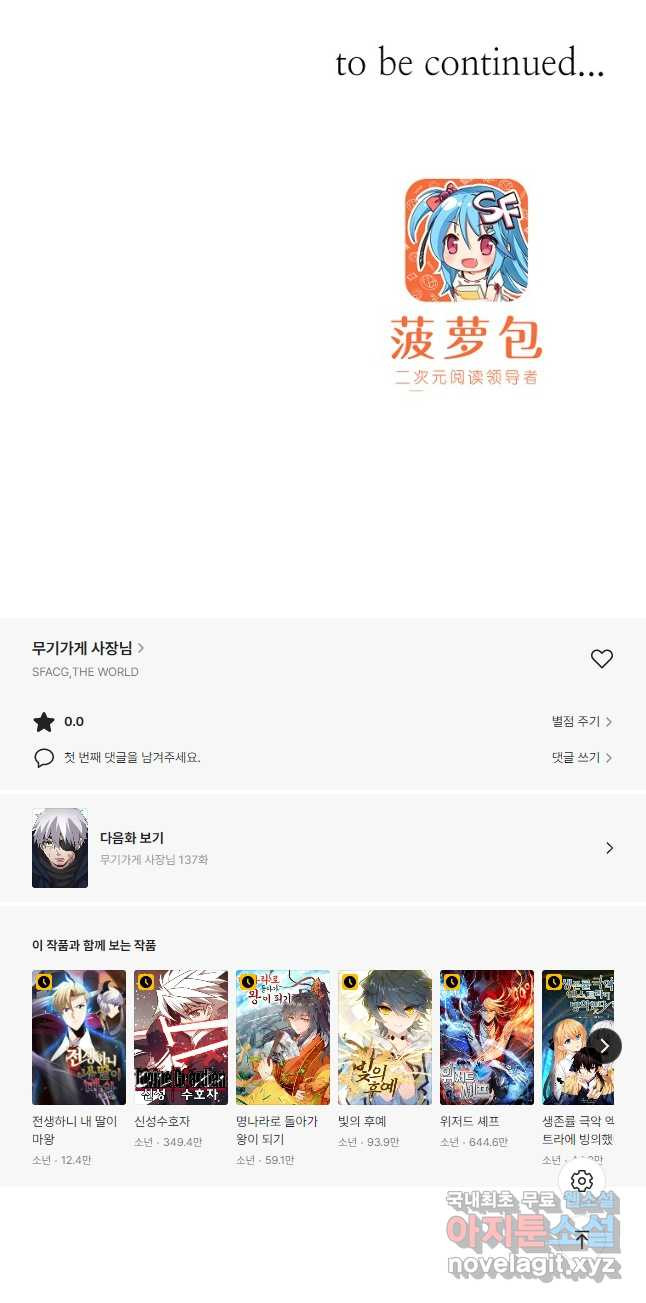
Task: Jump back to top of page
Action: coord(582,1240)
